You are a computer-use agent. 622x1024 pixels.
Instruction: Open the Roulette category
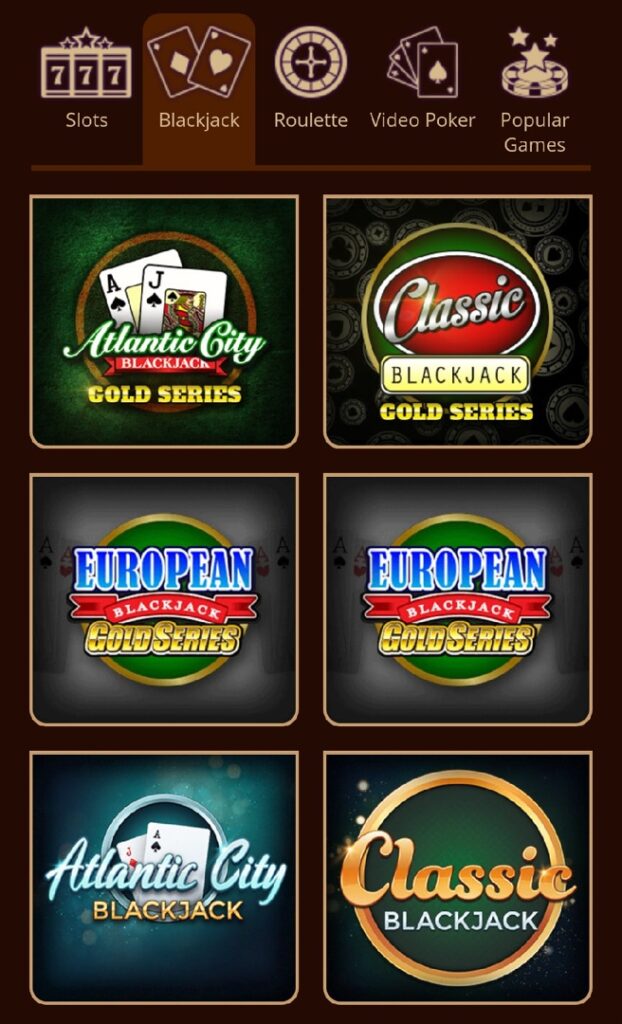311,81
